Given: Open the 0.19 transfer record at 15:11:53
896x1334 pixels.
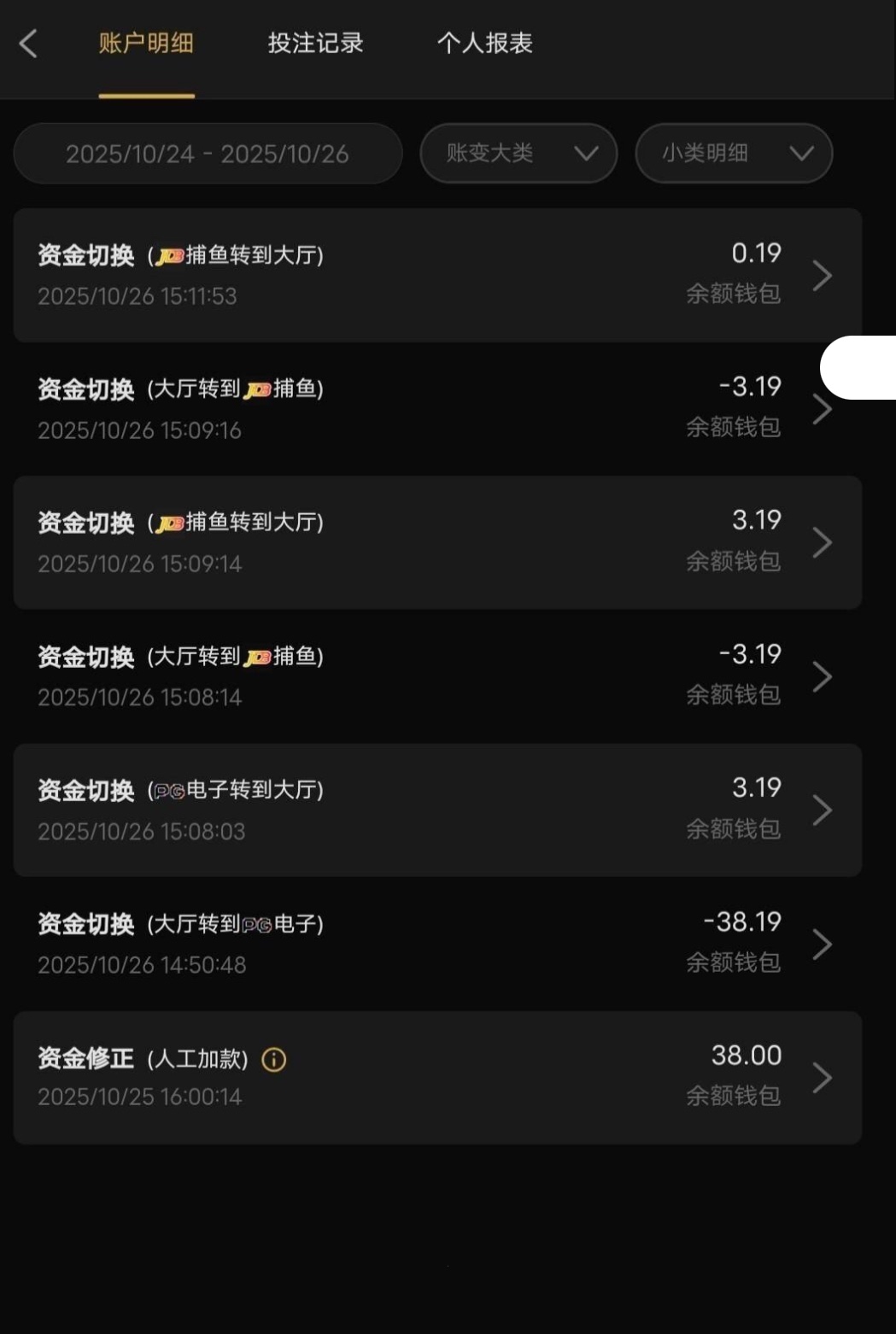Looking at the screenshot, I should [x=437, y=275].
